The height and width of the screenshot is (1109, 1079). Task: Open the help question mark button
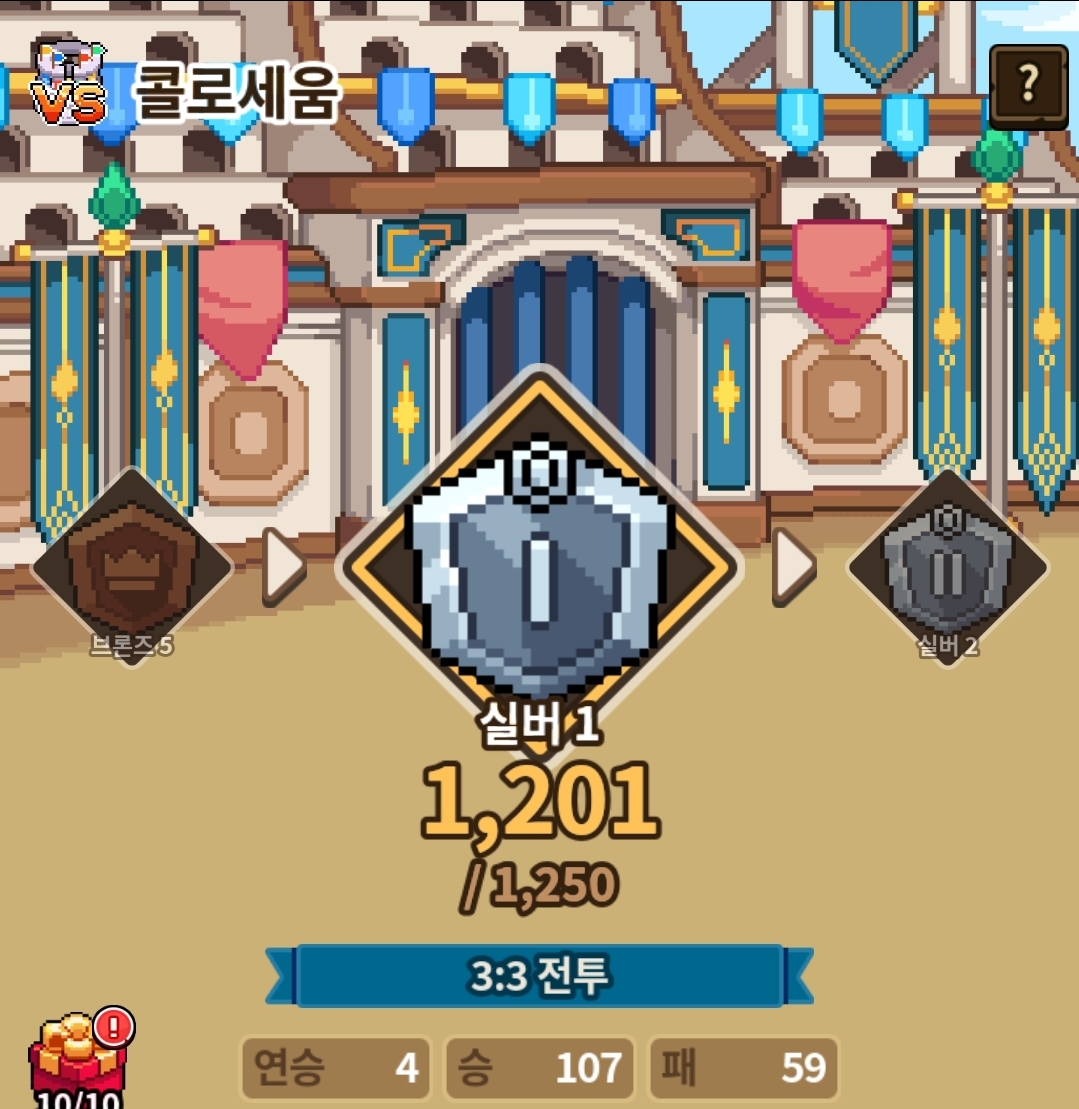point(1028,86)
